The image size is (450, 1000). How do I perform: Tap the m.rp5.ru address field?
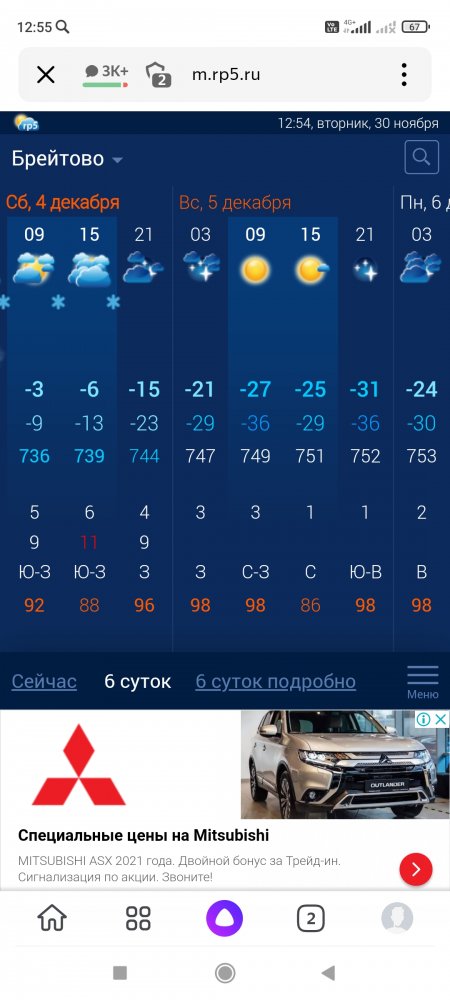[x=226, y=75]
